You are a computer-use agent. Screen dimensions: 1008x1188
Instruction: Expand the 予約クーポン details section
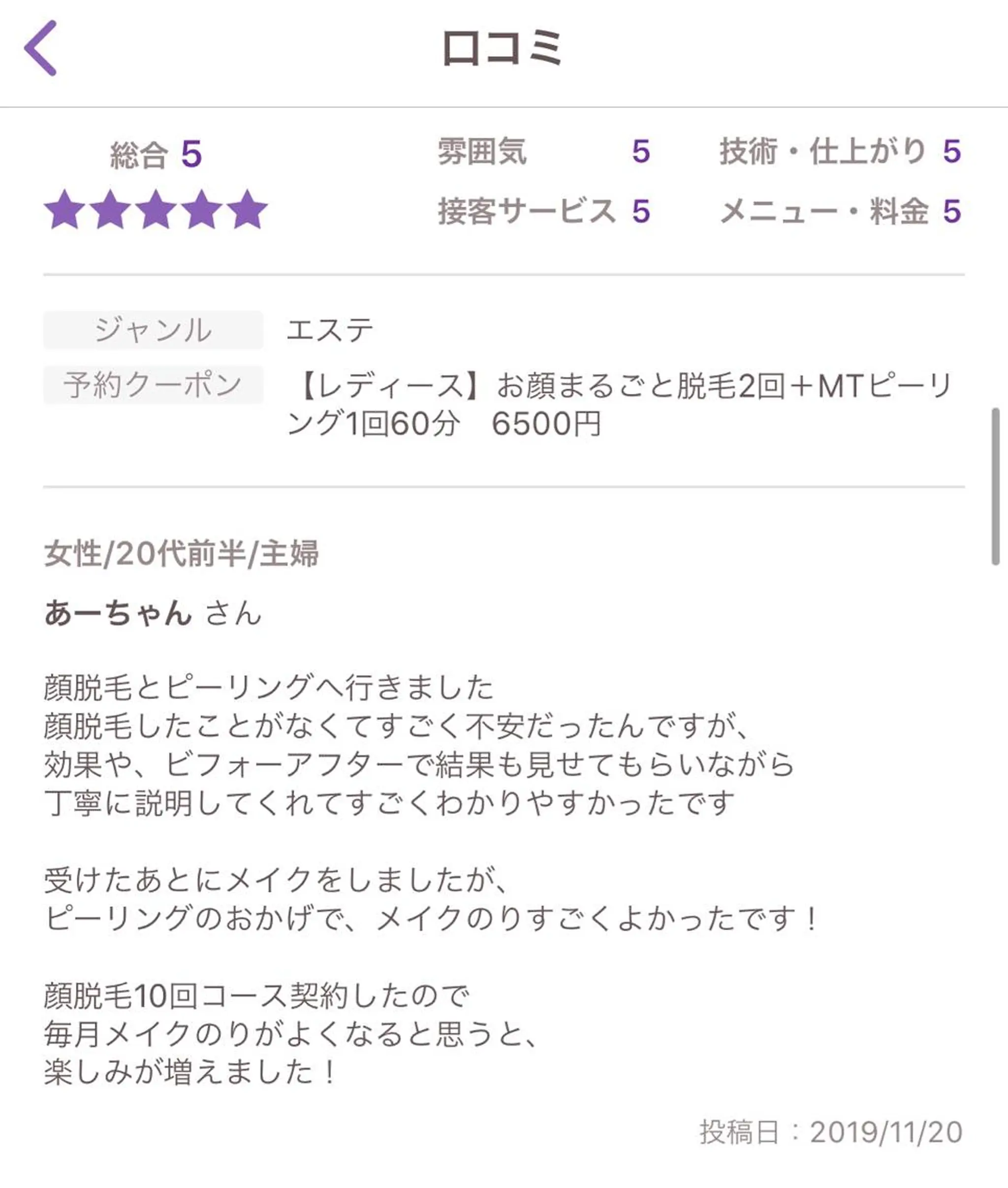click(x=154, y=385)
